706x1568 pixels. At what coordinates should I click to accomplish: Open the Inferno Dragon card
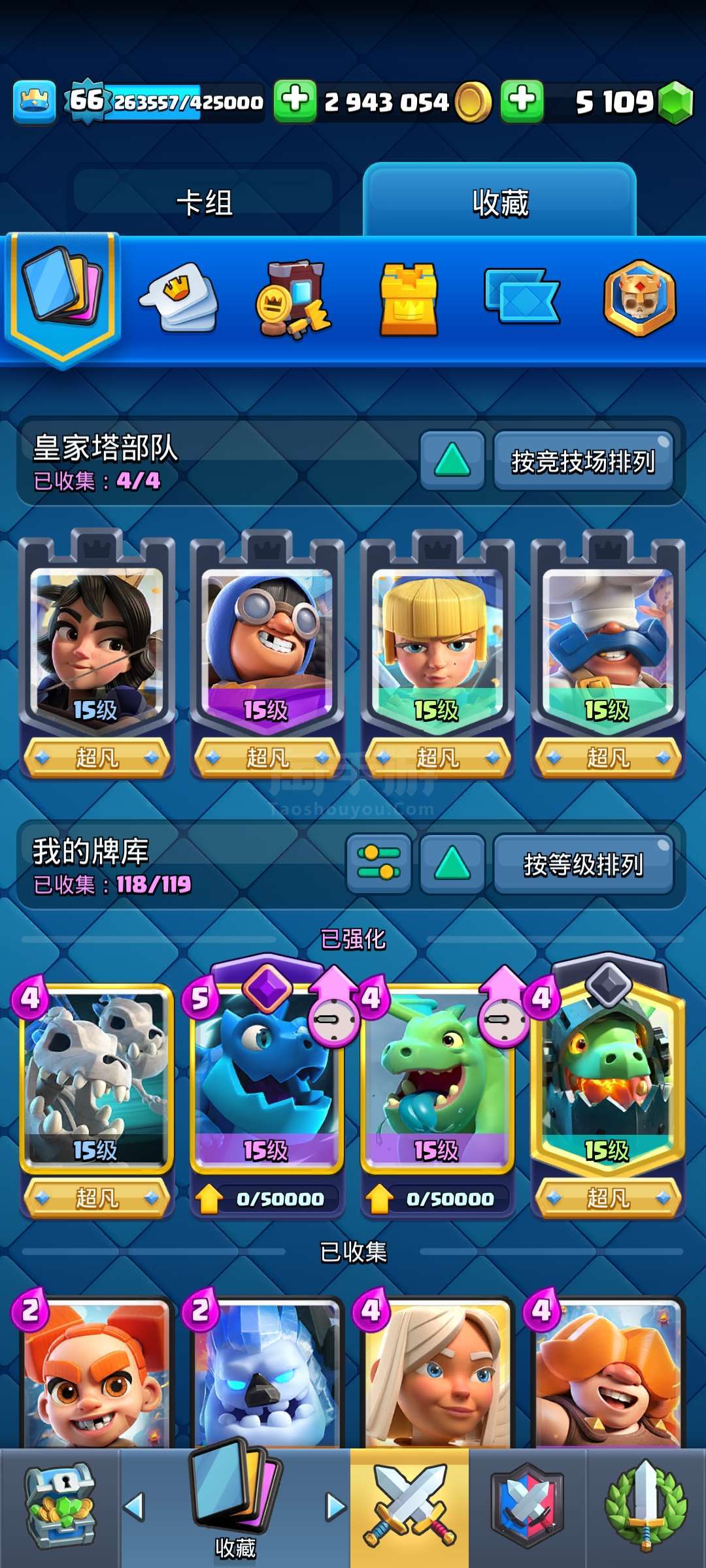(x=608, y=1091)
